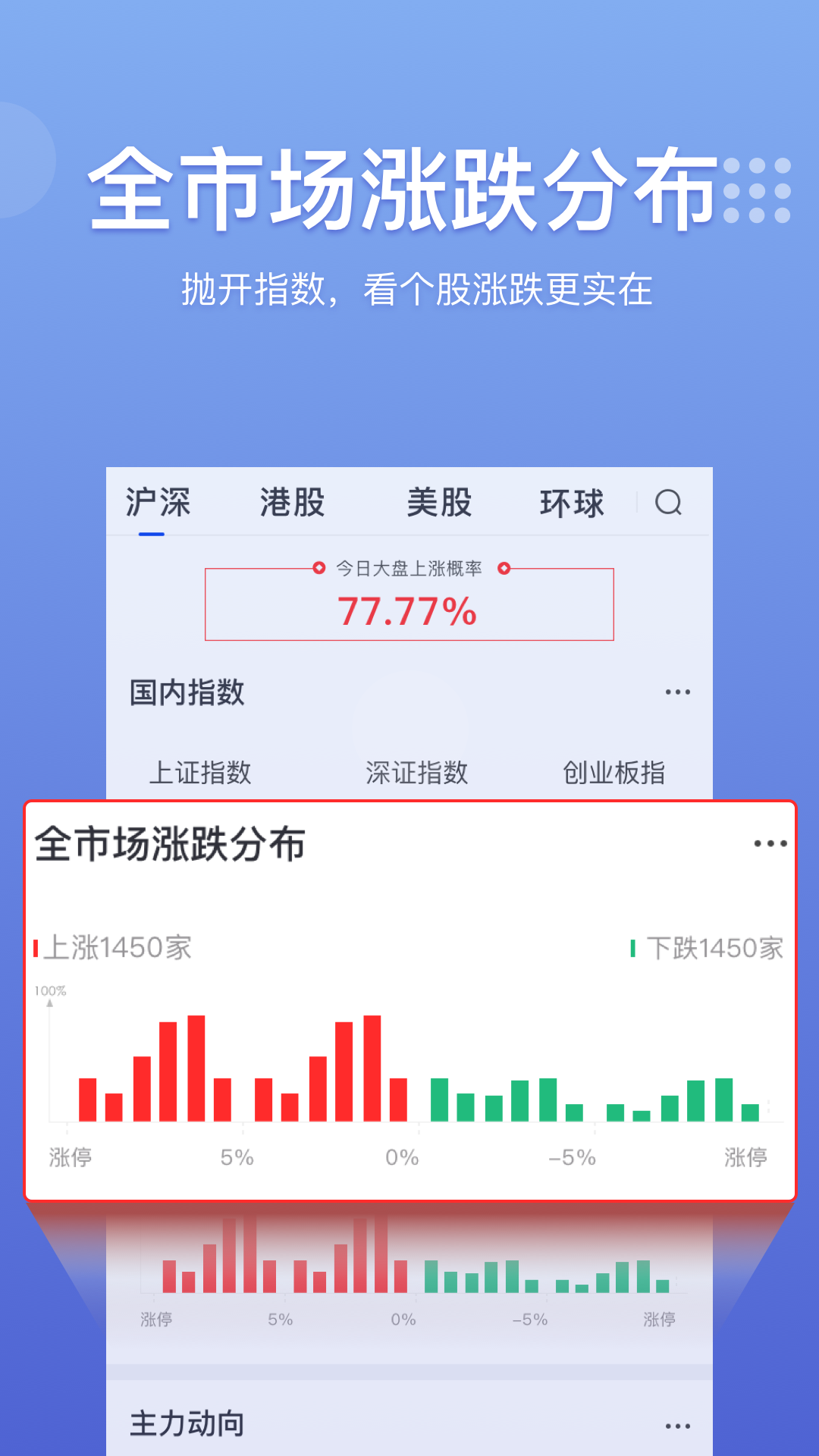This screenshot has height=1456, width=819.
Task: Open the search with the magnifier icon
Action: tap(667, 503)
